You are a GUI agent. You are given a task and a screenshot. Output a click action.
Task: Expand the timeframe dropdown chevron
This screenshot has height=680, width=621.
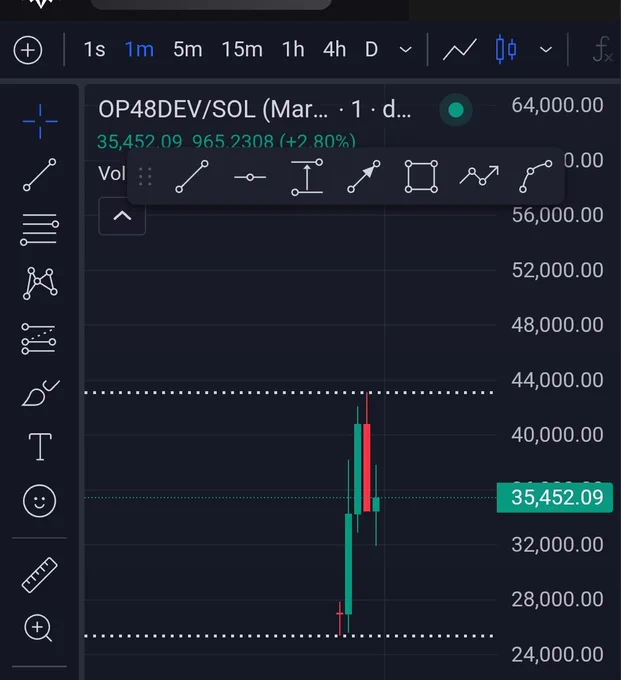coord(405,50)
